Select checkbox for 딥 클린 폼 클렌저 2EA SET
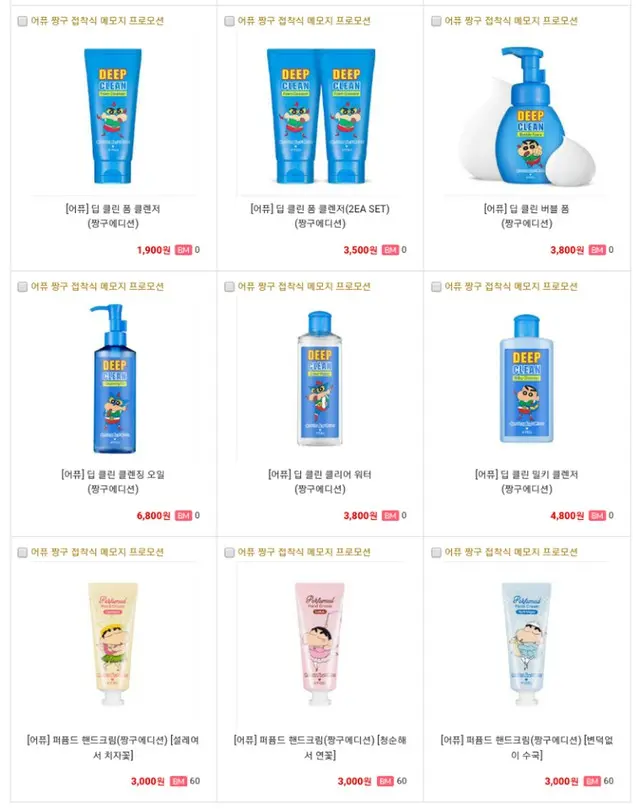 [229, 21]
